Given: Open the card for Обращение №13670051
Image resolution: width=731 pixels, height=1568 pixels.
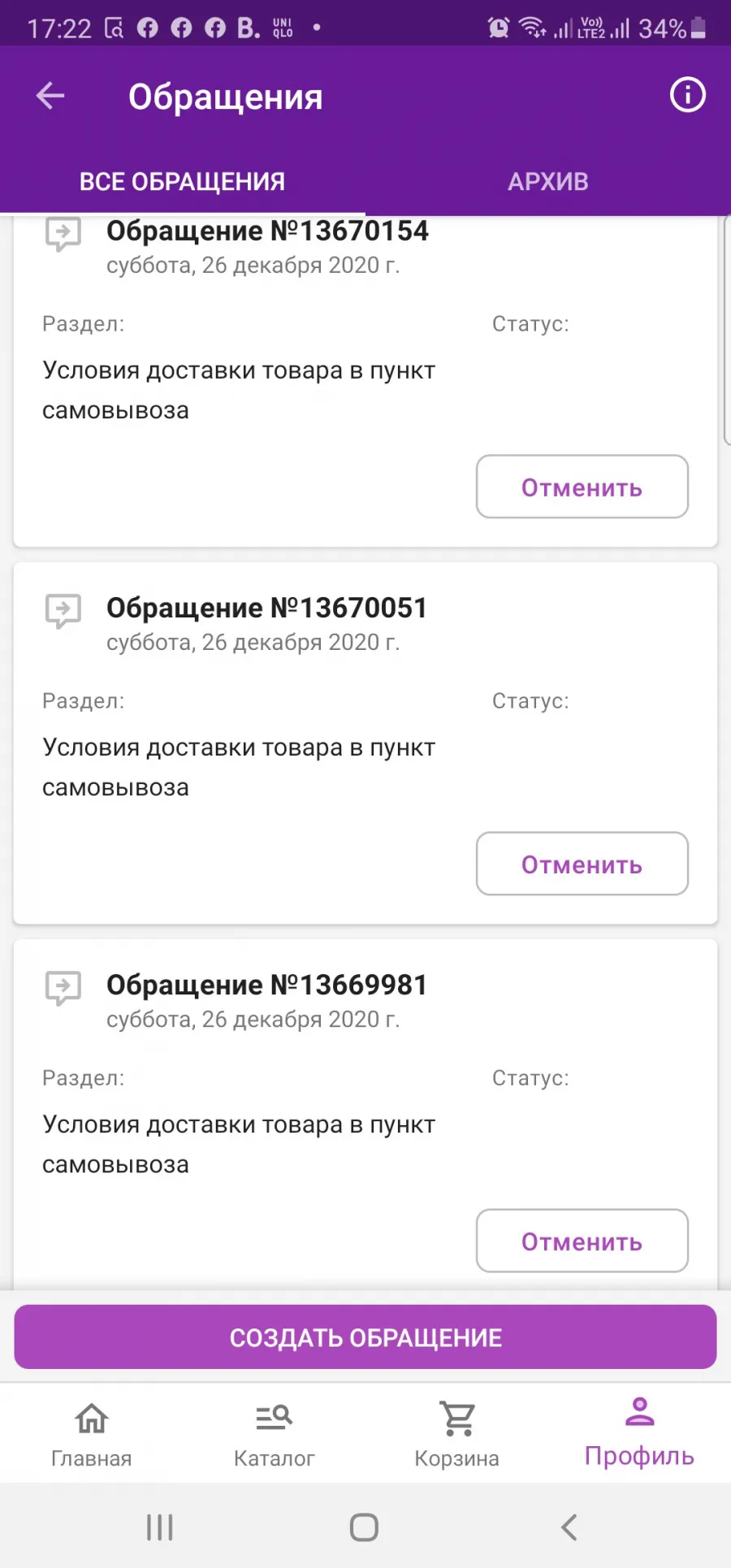Looking at the screenshot, I should [365, 743].
